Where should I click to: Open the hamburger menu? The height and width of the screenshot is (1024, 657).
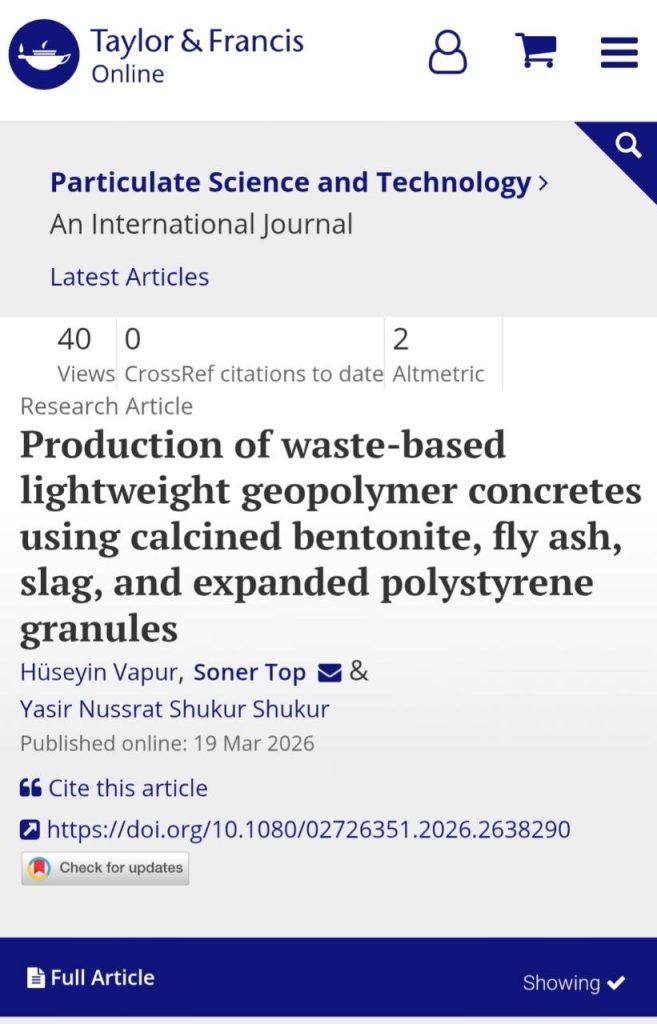click(619, 52)
